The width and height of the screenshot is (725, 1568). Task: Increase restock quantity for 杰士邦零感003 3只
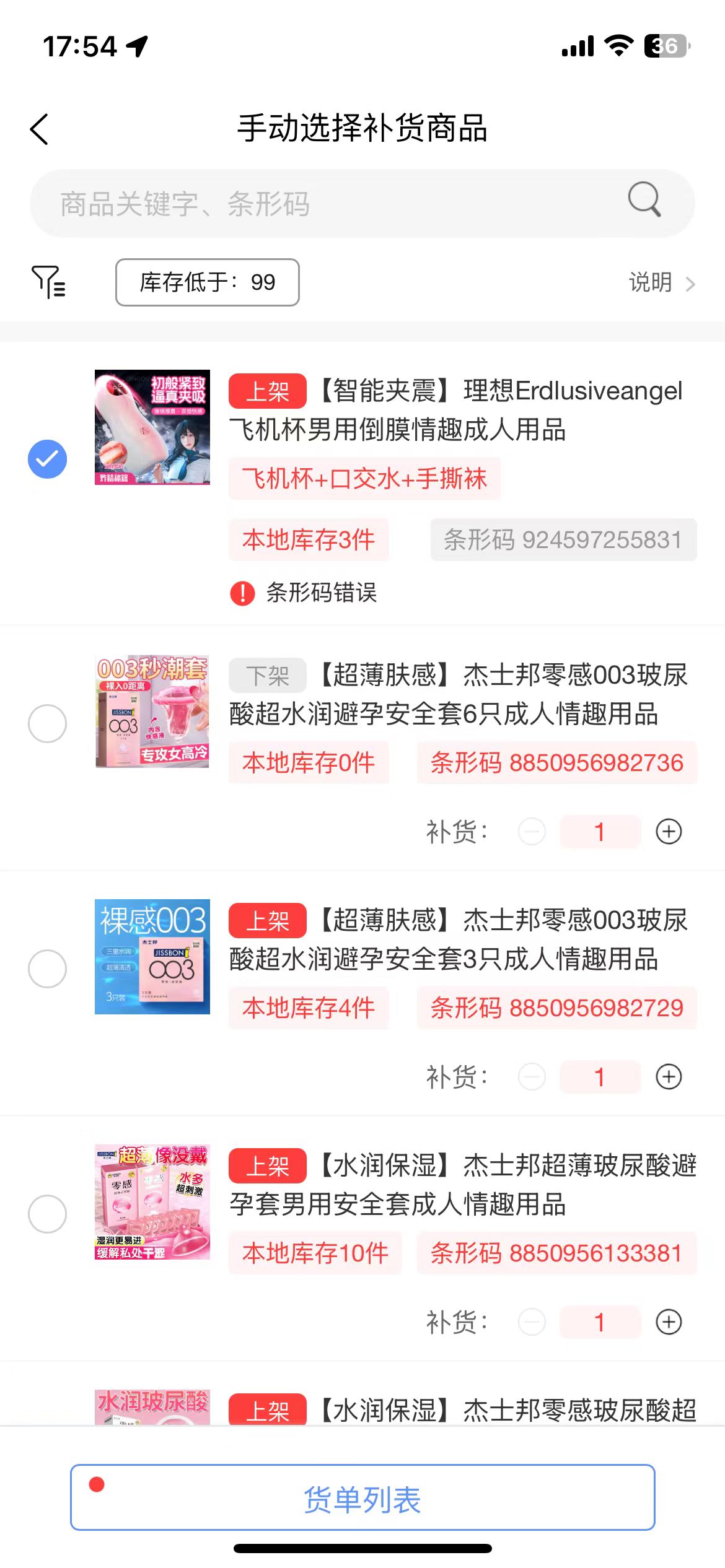click(669, 1076)
